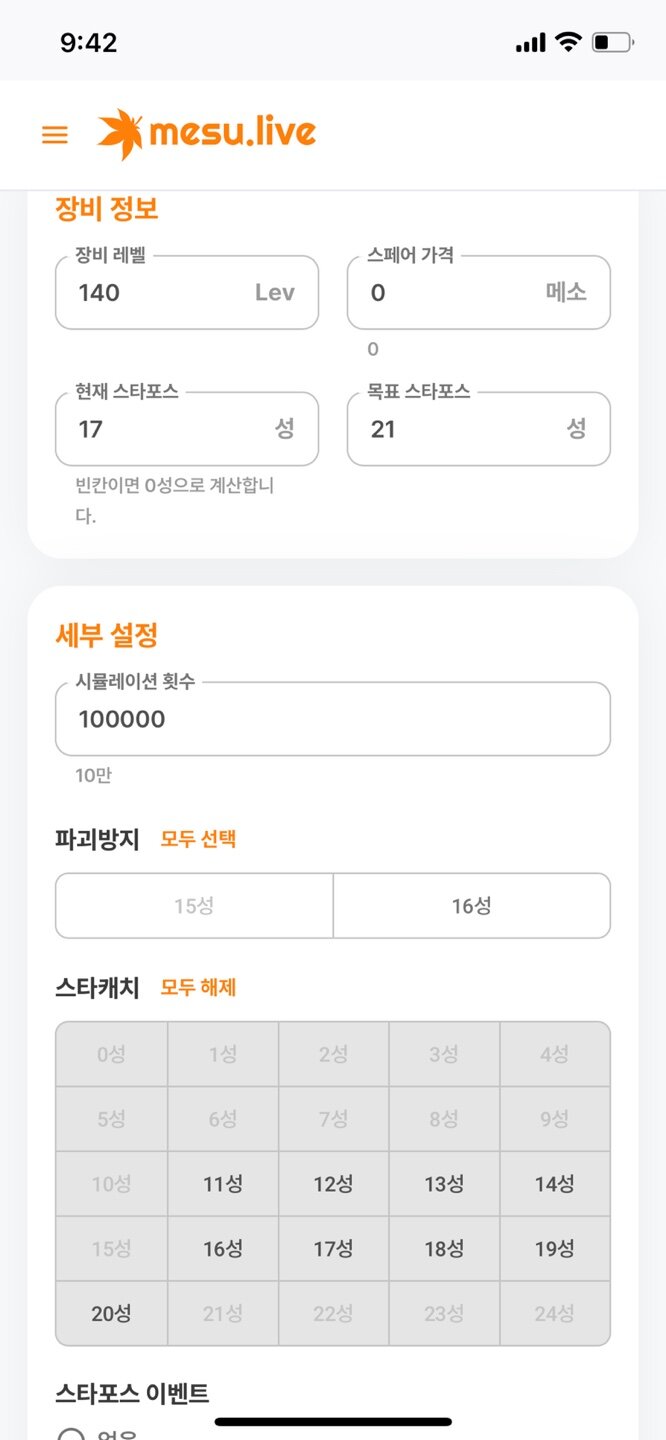Toggle 14성 in the 스타캐치 grid
This screenshot has height=1440, width=666.
[x=554, y=1184]
